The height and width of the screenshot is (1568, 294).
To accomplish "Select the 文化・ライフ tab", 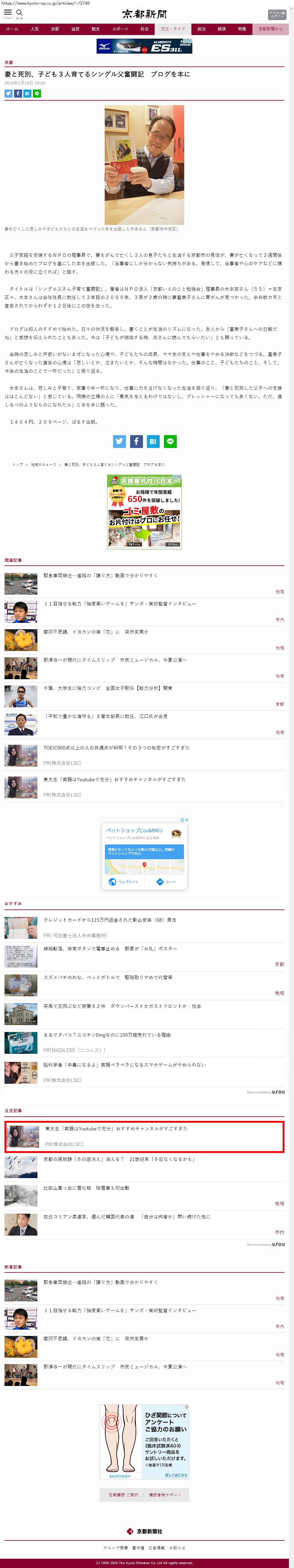I will [x=173, y=29].
